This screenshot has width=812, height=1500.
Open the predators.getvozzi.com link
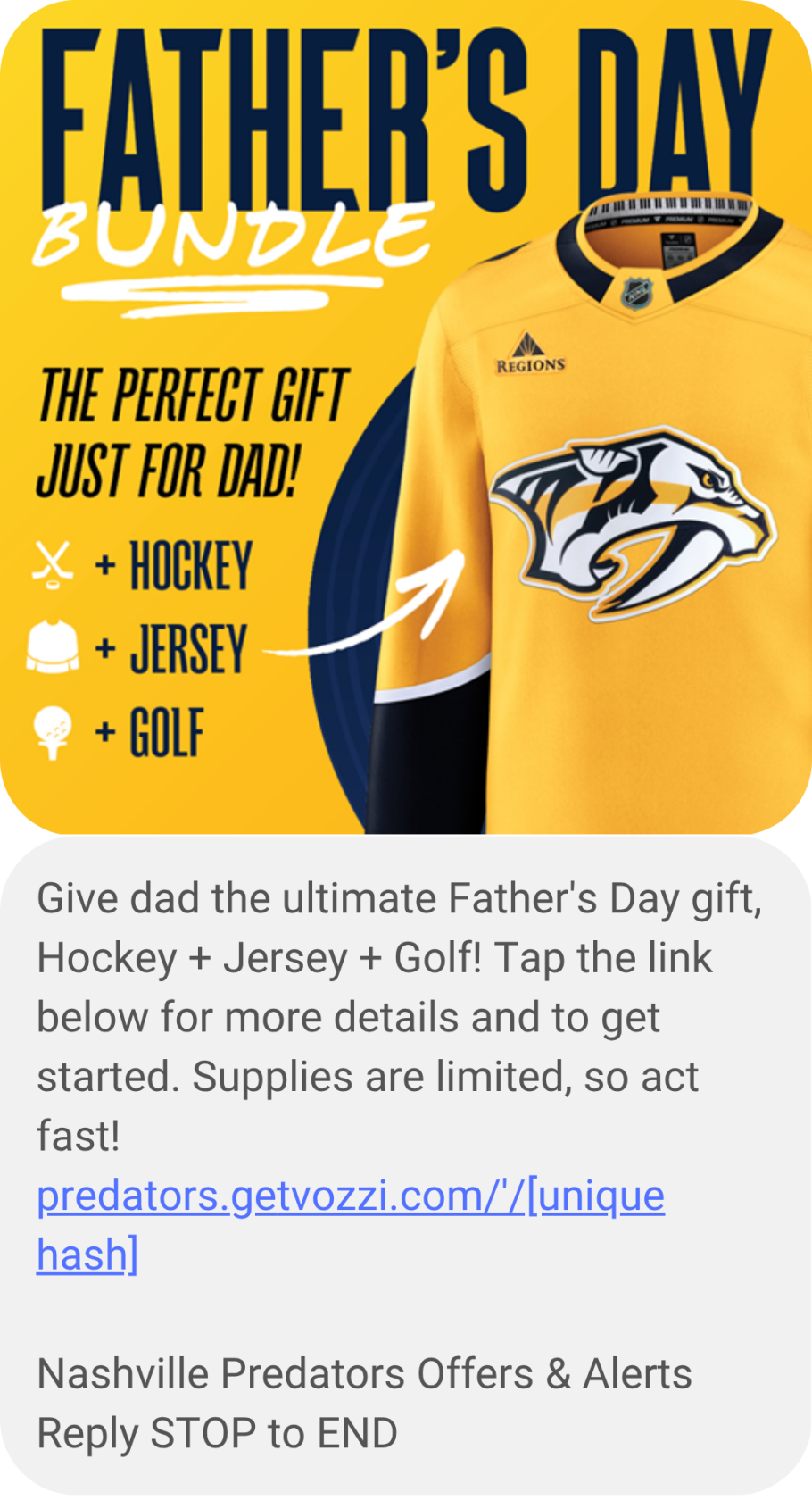(x=350, y=1196)
